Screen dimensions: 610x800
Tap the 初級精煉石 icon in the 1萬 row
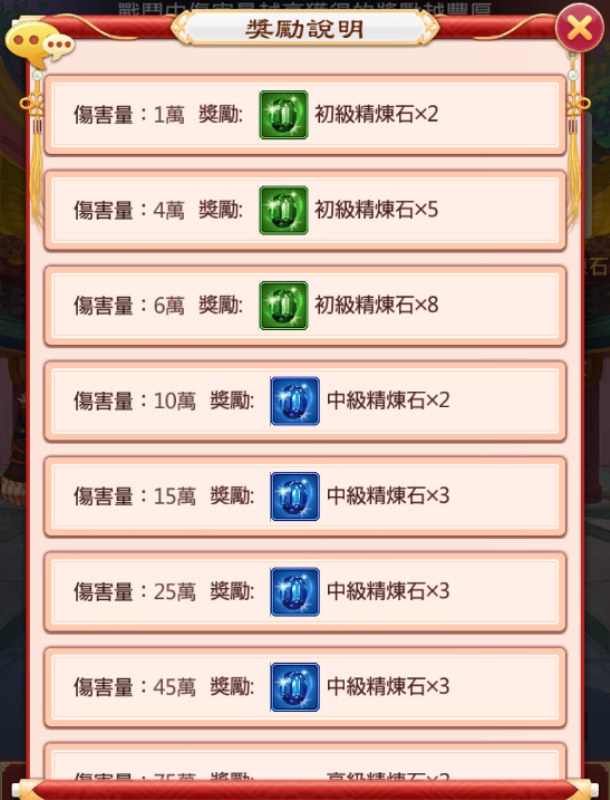283,114
